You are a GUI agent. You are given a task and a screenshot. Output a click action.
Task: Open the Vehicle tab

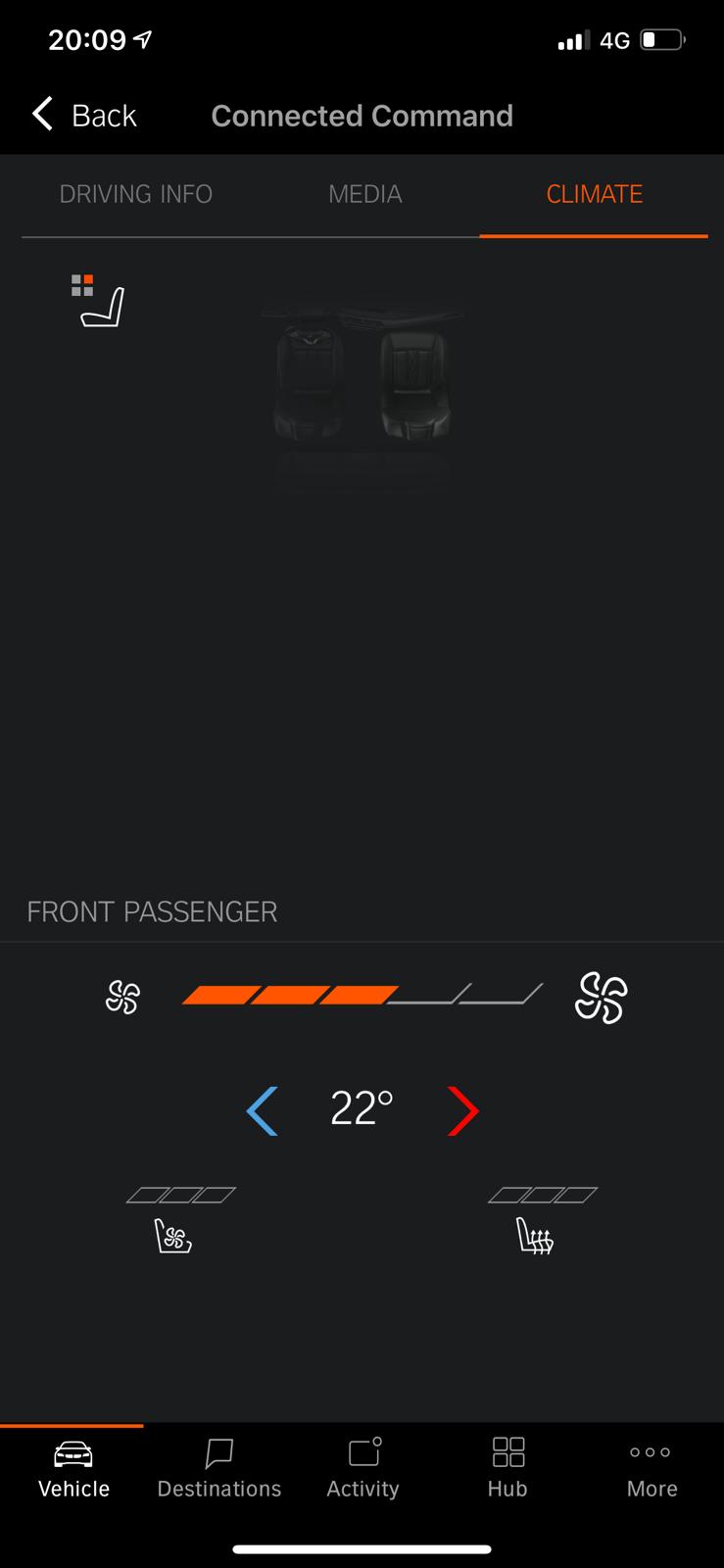tap(73, 1469)
